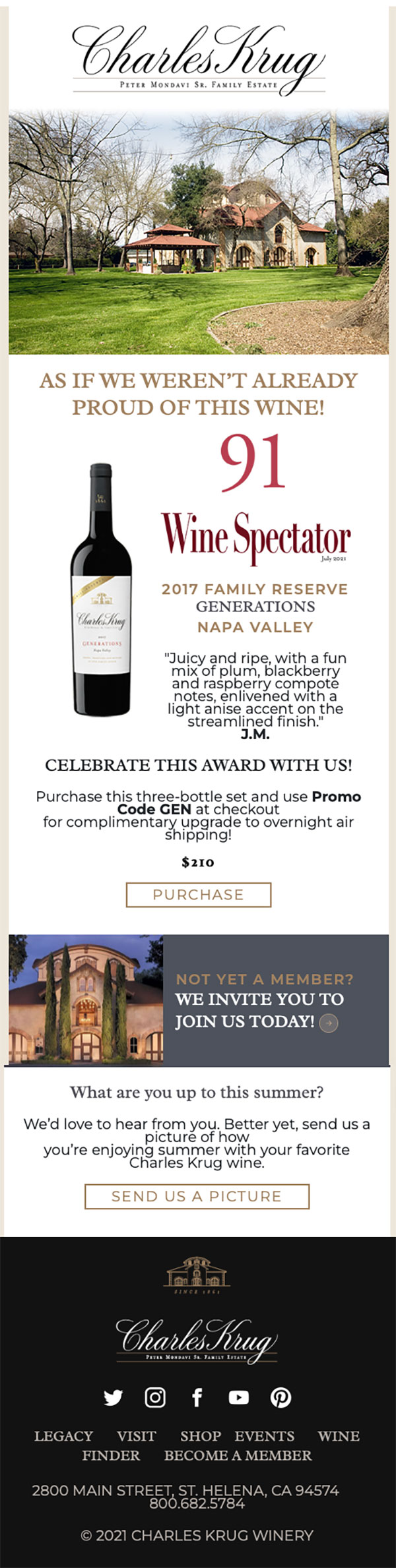Visit the Instagram page icon
Viewport: 396px width, 1568px height.
click(155, 1397)
